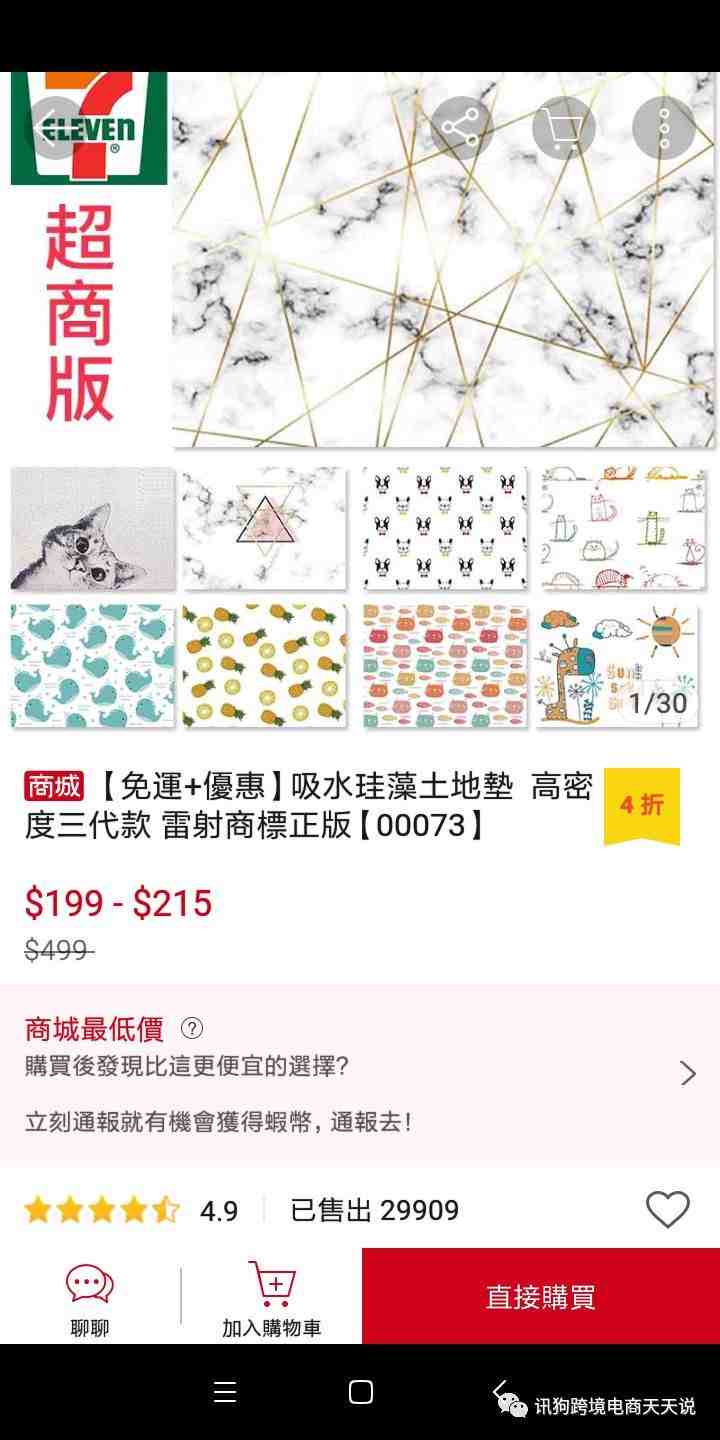Go to the system home screen

tap(361, 1392)
